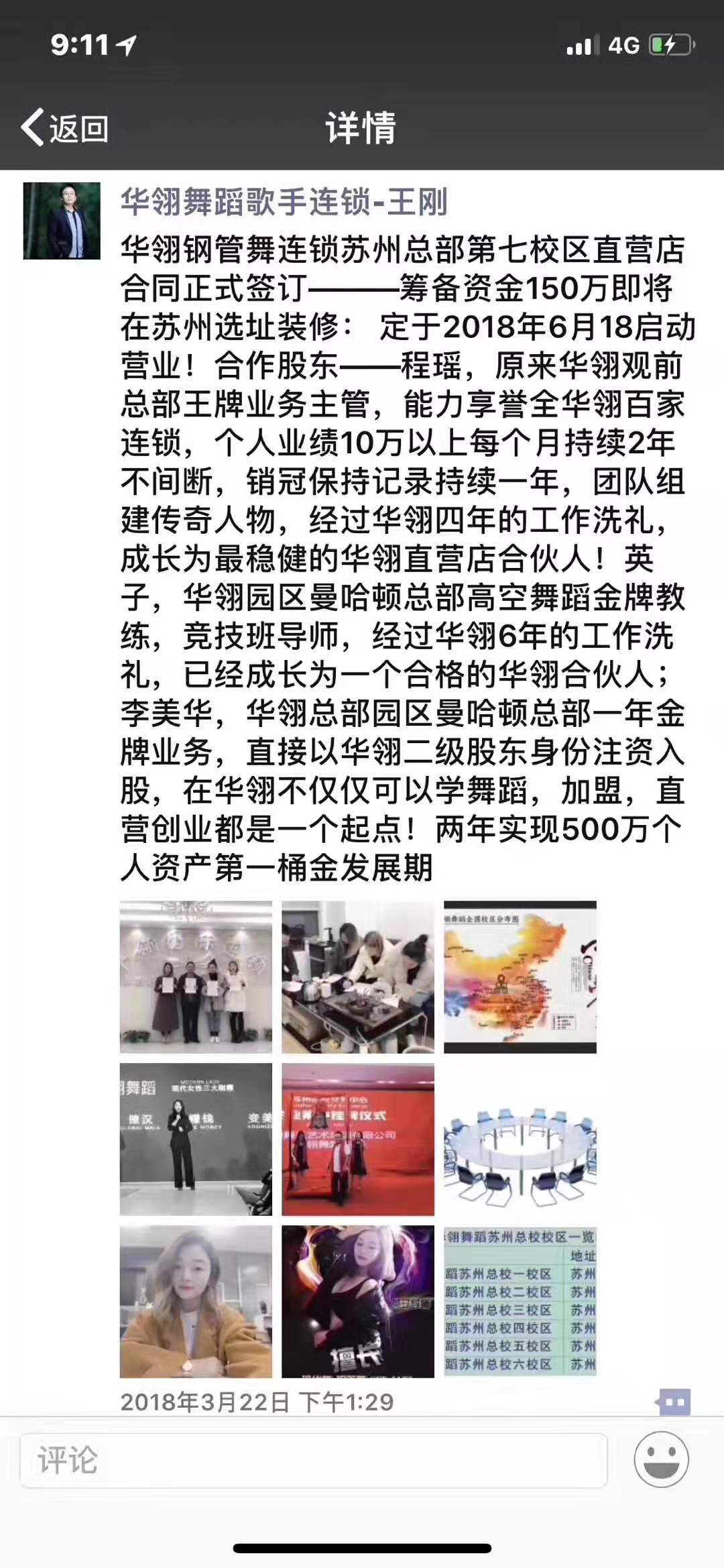The width and height of the screenshot is (724, 1568).
Task: Open the poster's profile avatar
Action: click(62, 221)
